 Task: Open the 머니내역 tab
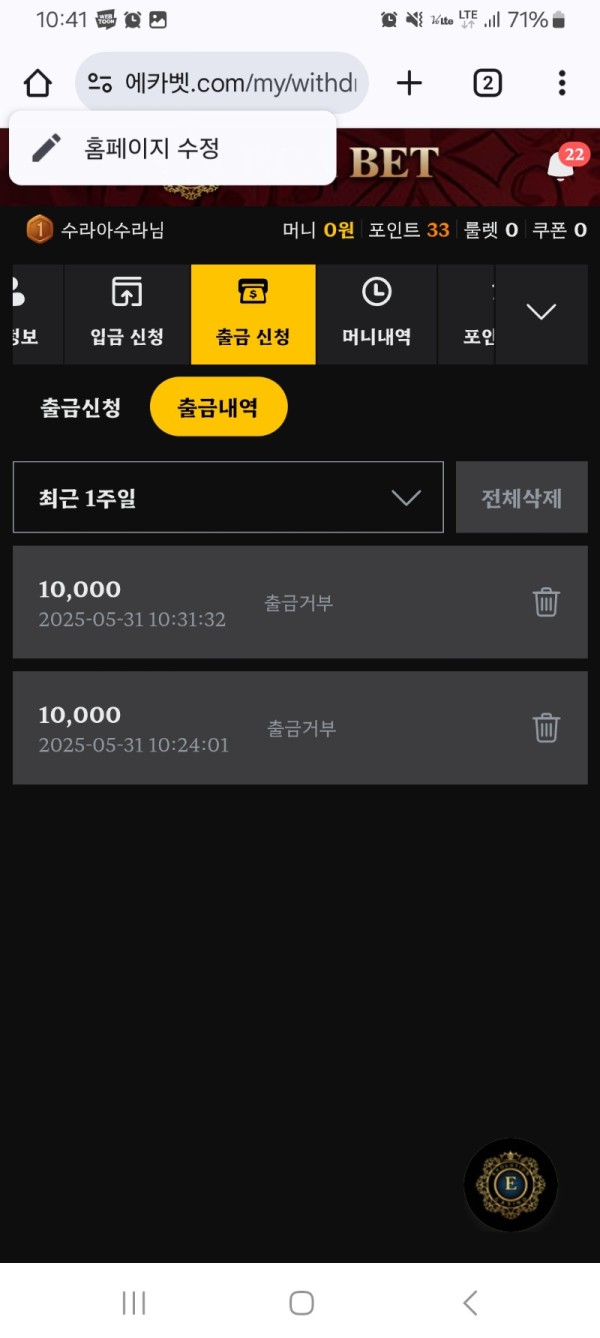376,314
